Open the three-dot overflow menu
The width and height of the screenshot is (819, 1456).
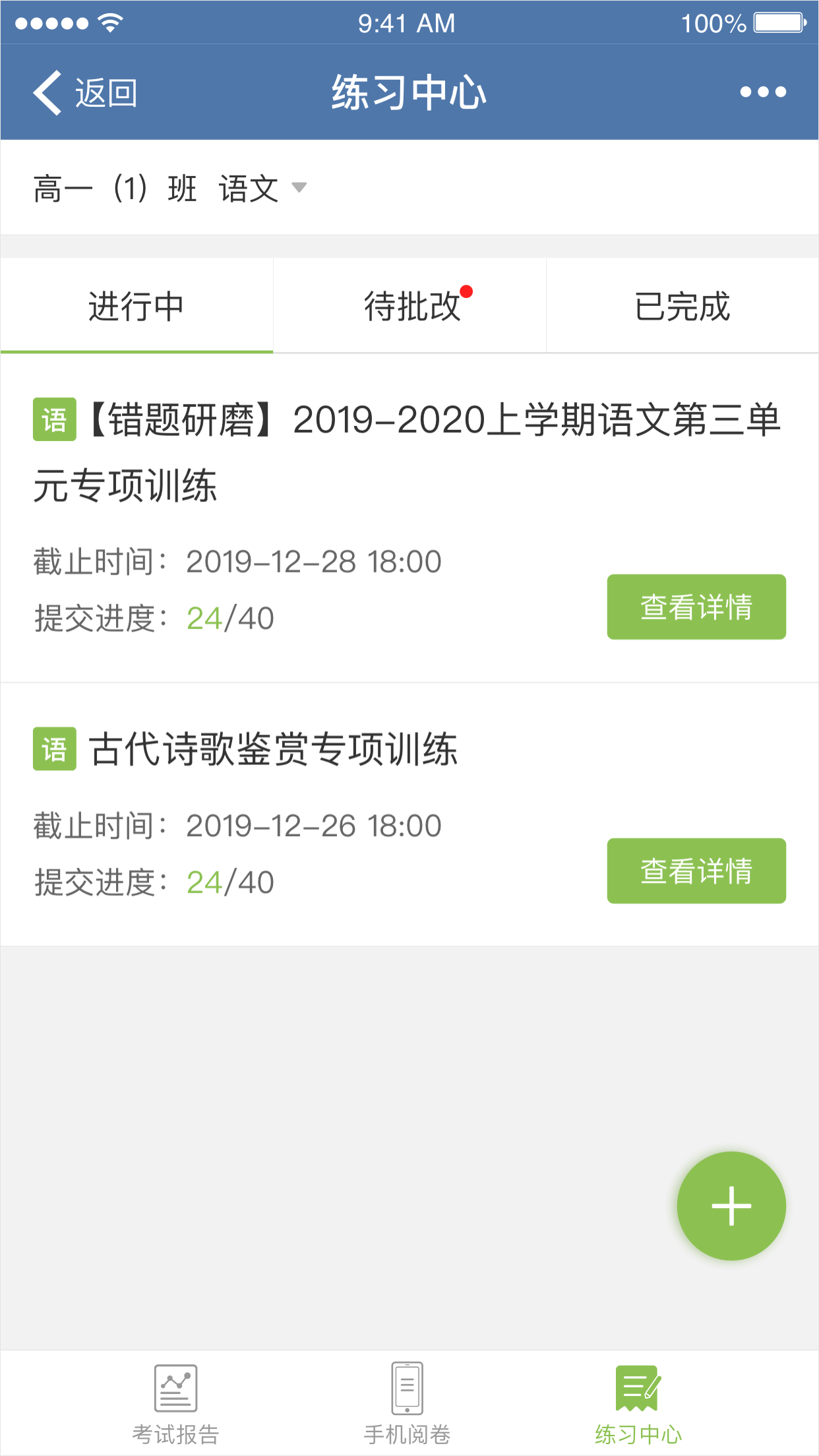(x=763, y=92)
